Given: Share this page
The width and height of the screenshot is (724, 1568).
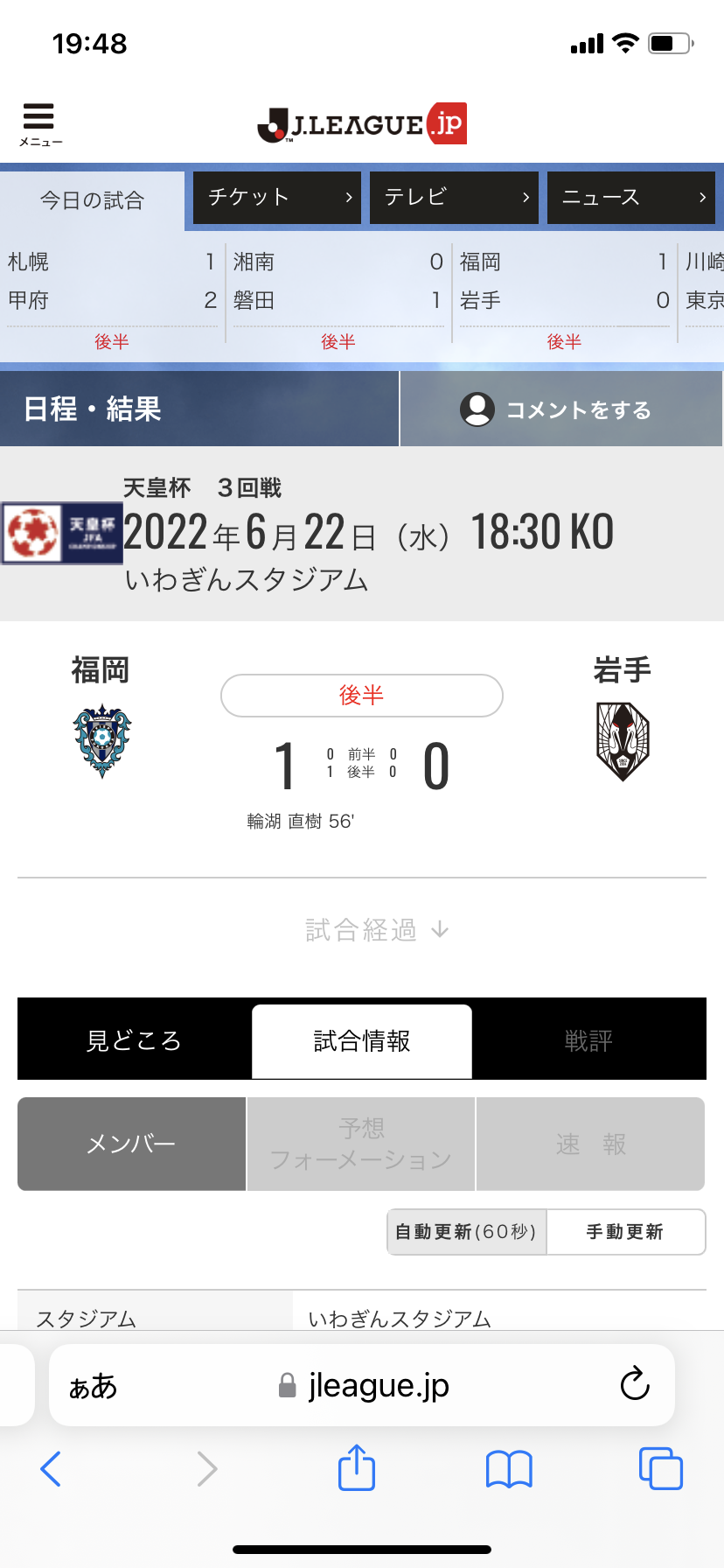Looking at the screenshot, I should [x=357, y=1467].
